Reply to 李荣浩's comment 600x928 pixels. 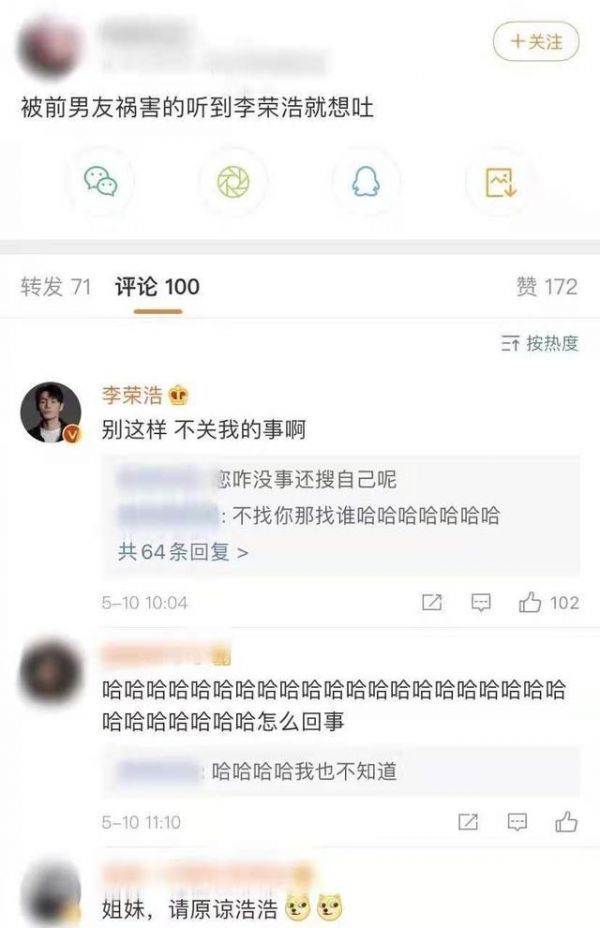click(x=481, y=603)
